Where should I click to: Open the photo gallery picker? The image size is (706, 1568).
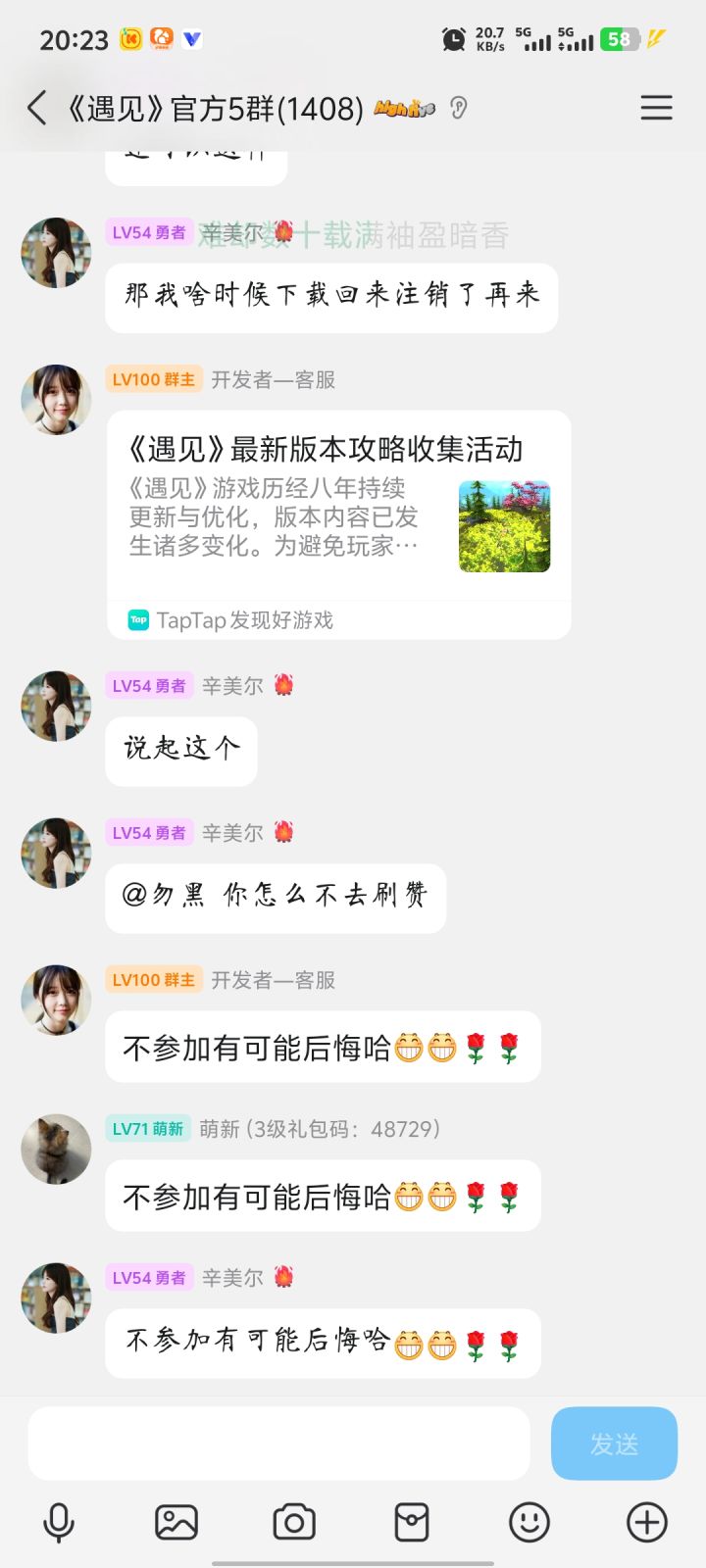coord(176,1523)
